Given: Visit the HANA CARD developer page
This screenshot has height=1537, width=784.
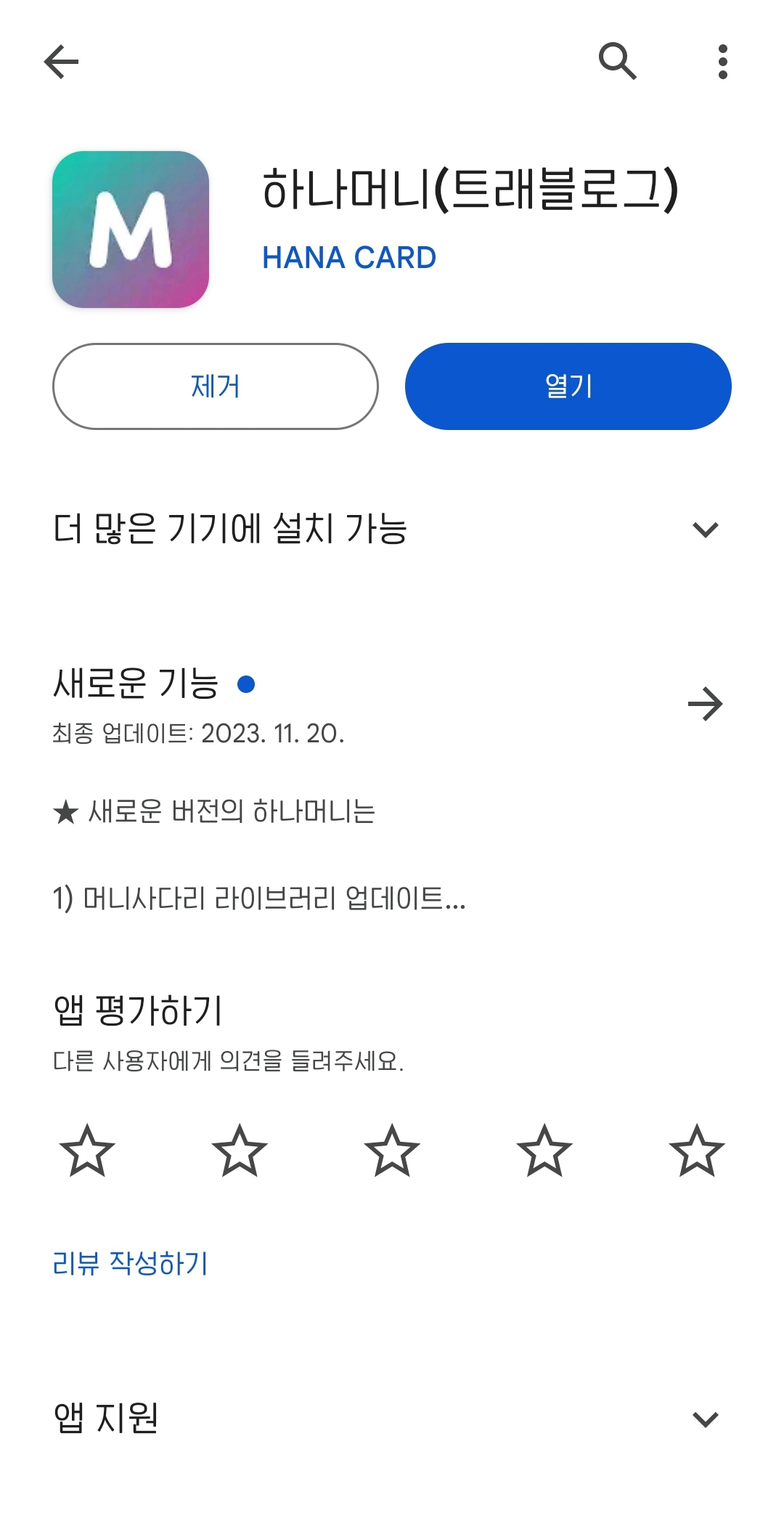Looking at the screenshot, I should tap(348, 257).
